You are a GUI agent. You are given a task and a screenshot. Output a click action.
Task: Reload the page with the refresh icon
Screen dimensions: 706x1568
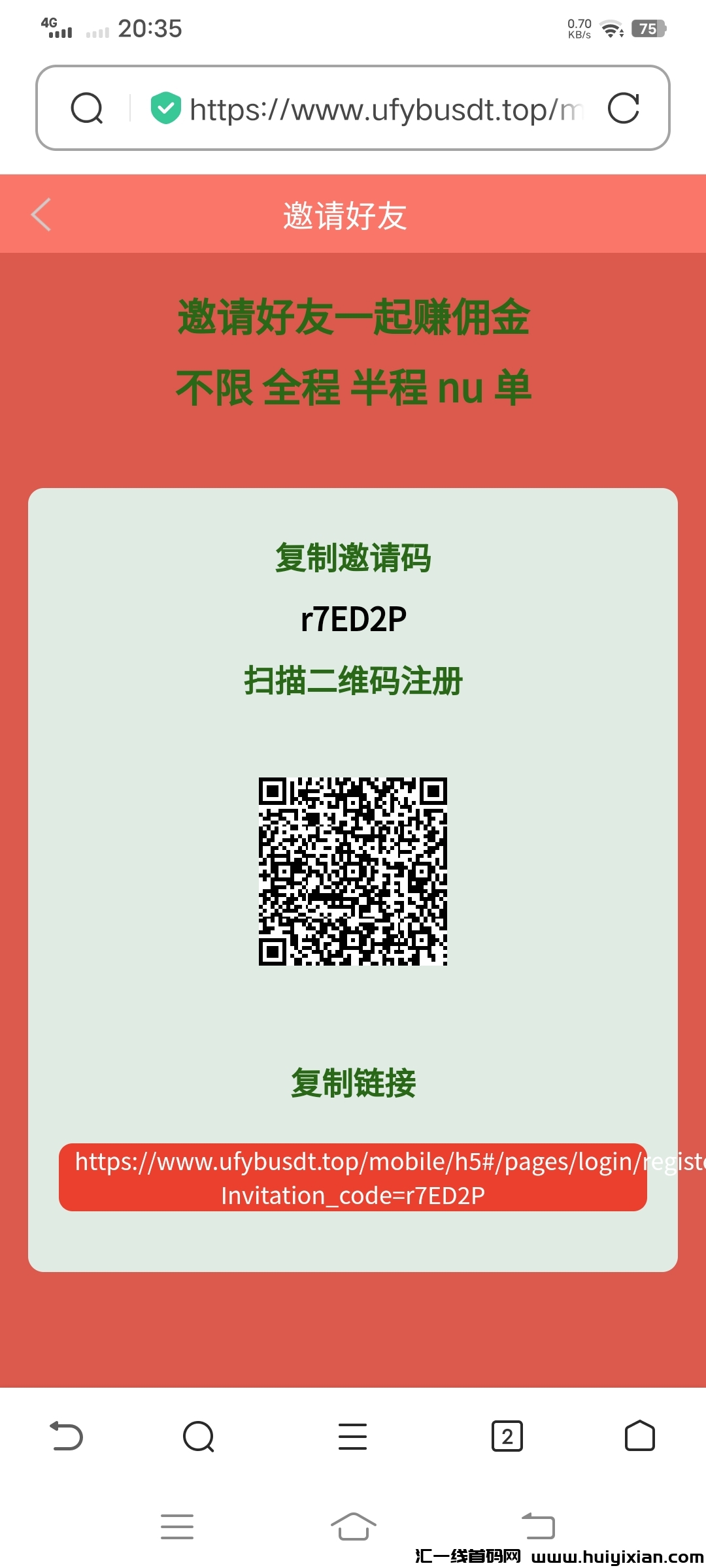[x=624, y=108]
